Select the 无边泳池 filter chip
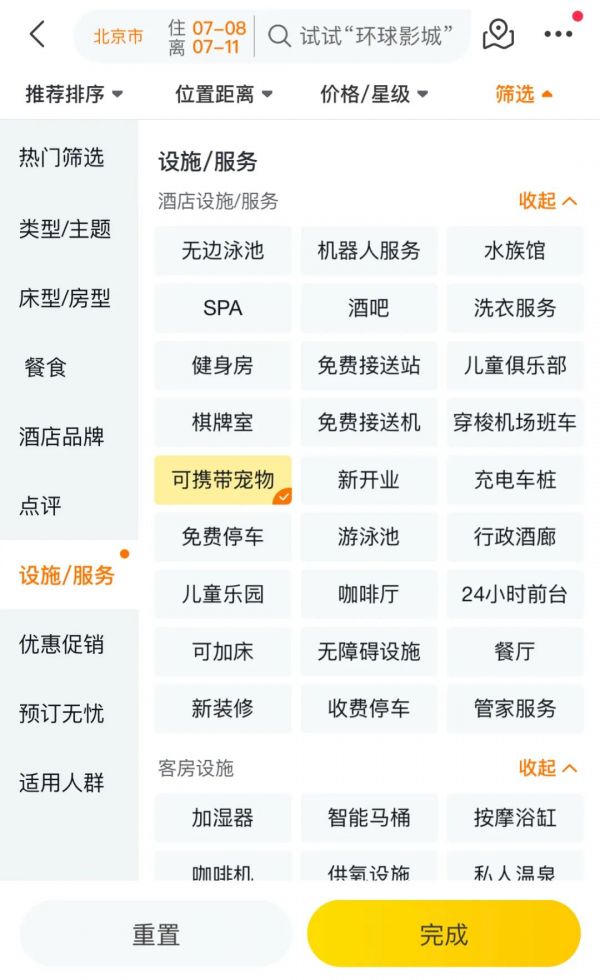The image size is (600, 980). coord(222,251)
